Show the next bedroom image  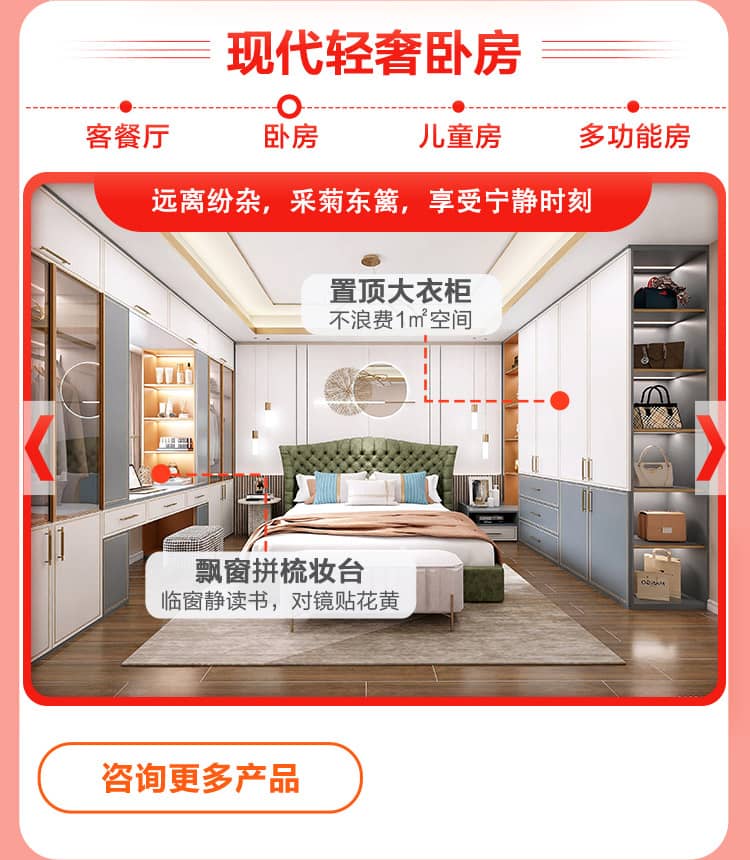point(710,448)
